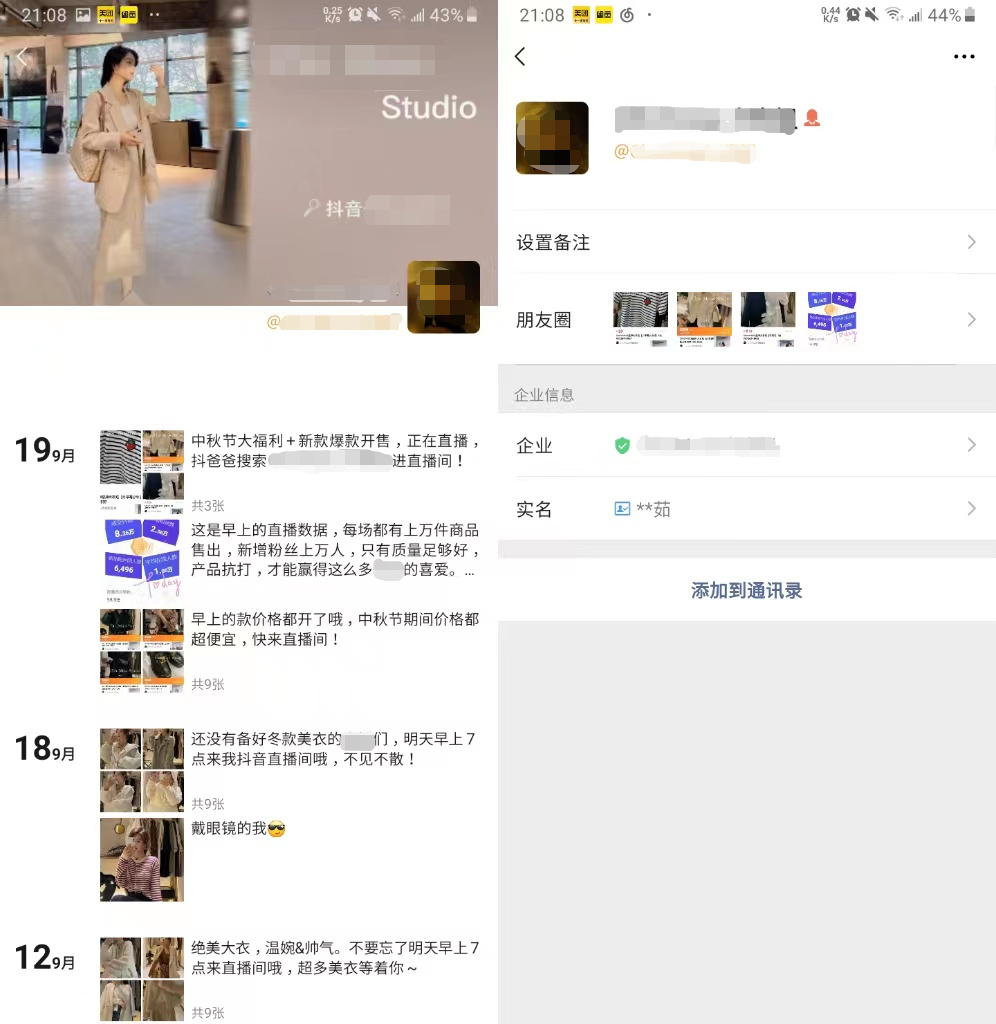Image resolution: width=996 pixels, height=1024 pixels.
Task: Open the 绝美大衣 post from 12 September
Action: (335, 958)
